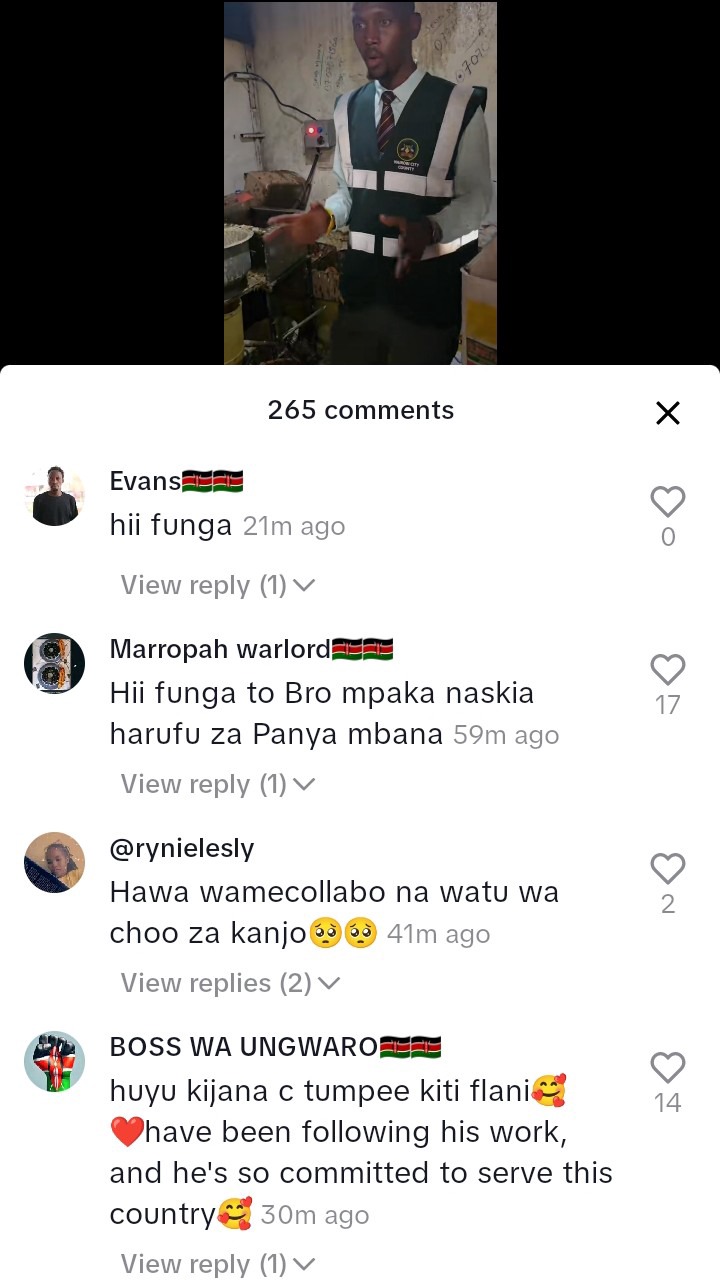Open @rynielesly's profile avatar
The width and height of the screenshot is (720, 1280).
54,862
